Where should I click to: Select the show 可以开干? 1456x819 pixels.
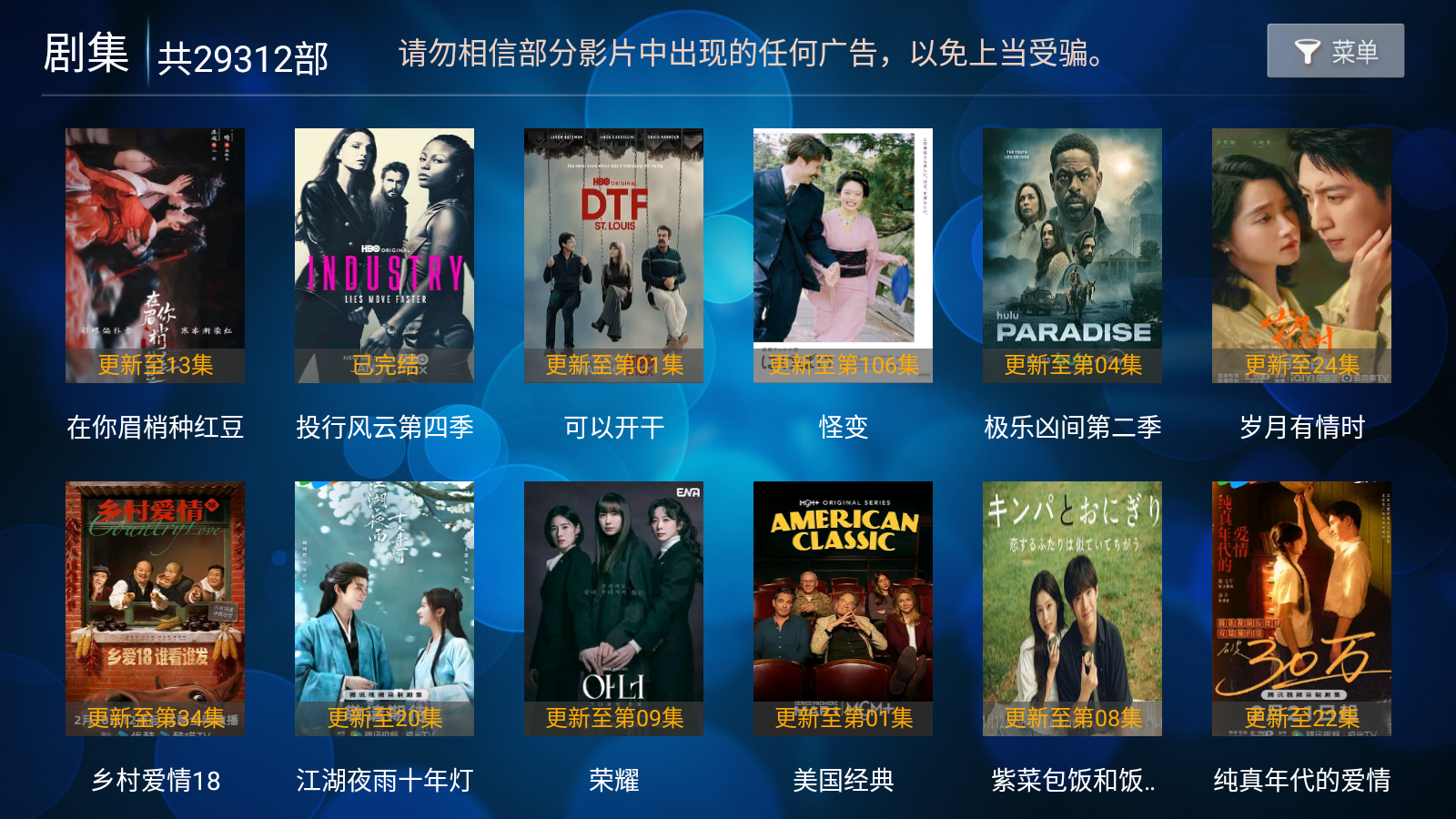[x=613, y=256]
